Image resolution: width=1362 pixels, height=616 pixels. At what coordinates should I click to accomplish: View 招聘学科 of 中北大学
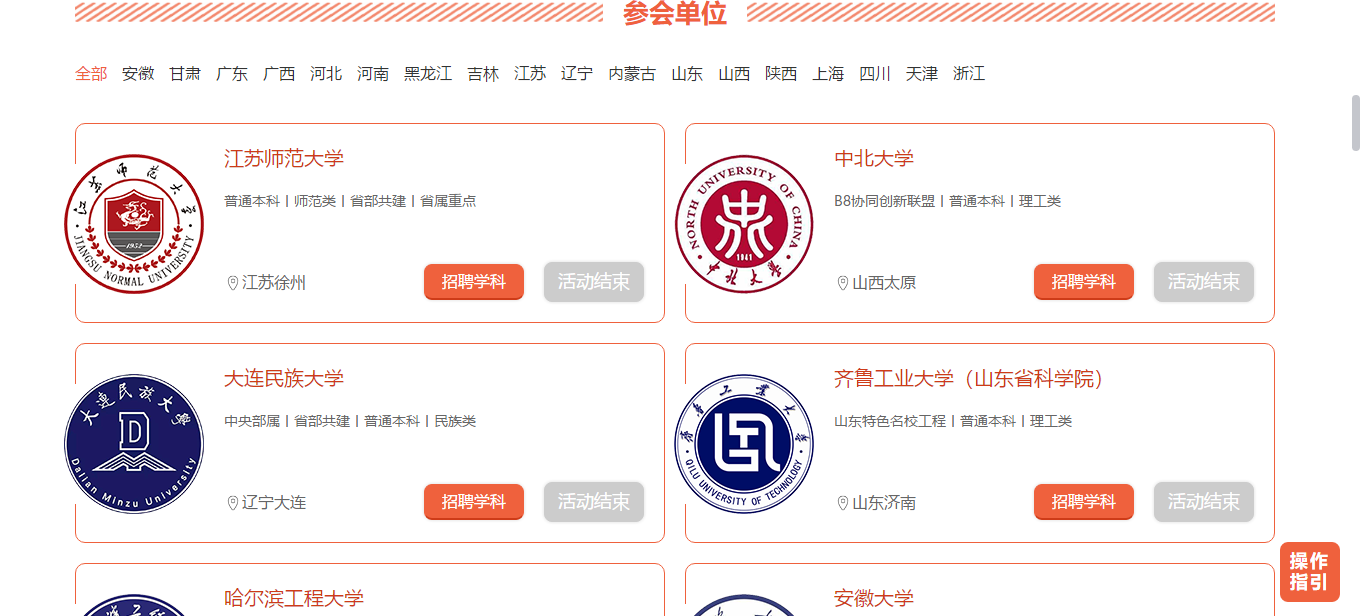tap(1084, 282)
